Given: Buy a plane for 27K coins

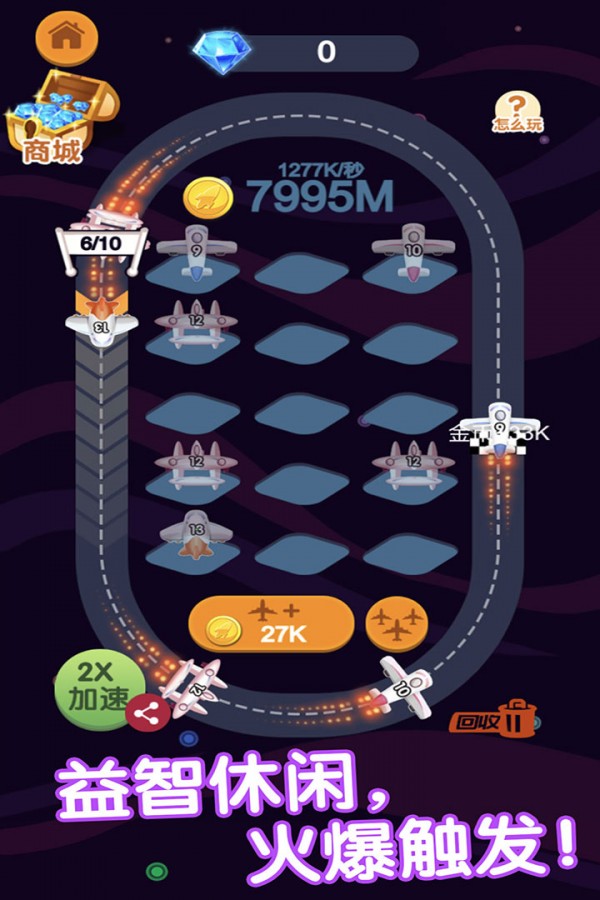Looking at the screenshot, I should [271, 624].
